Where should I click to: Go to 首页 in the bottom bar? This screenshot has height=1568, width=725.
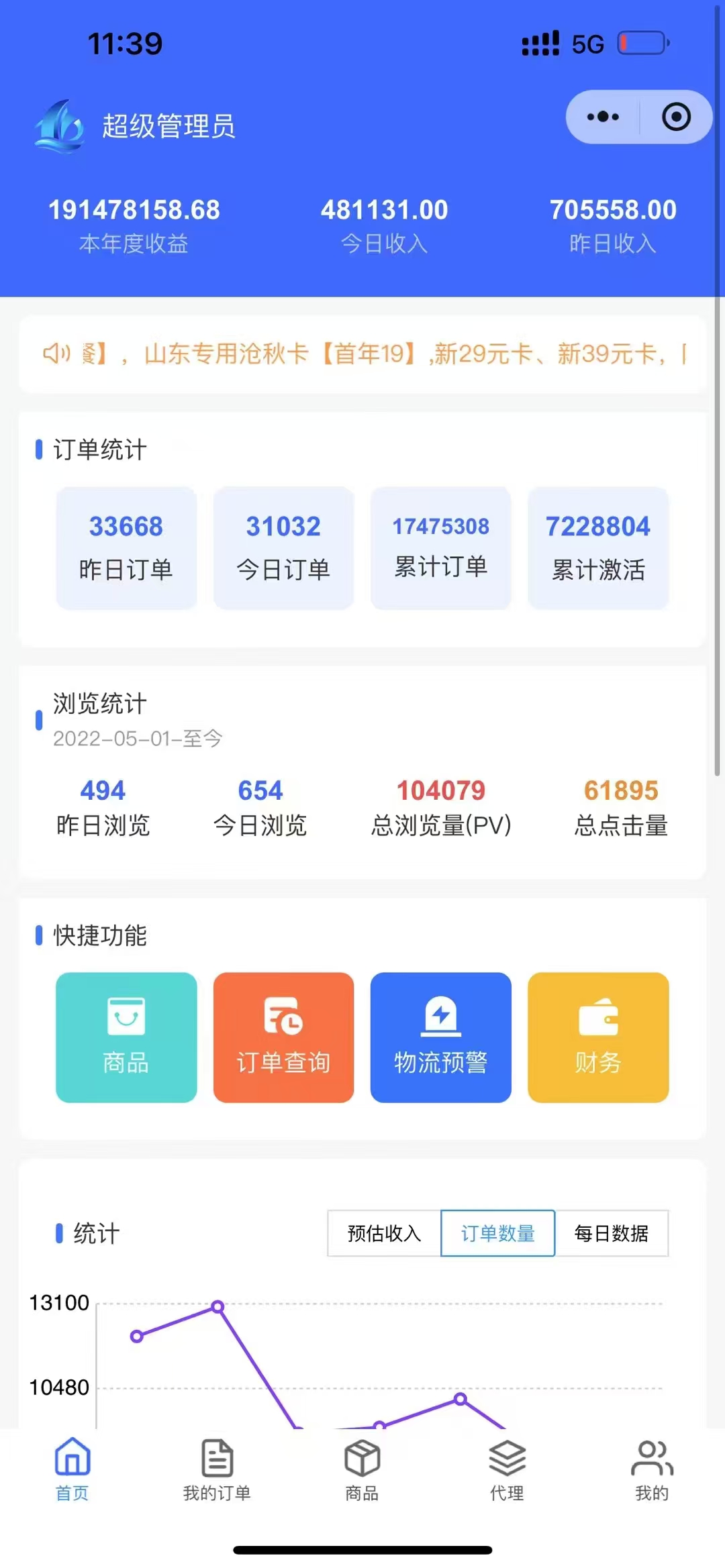(72, 1469)
